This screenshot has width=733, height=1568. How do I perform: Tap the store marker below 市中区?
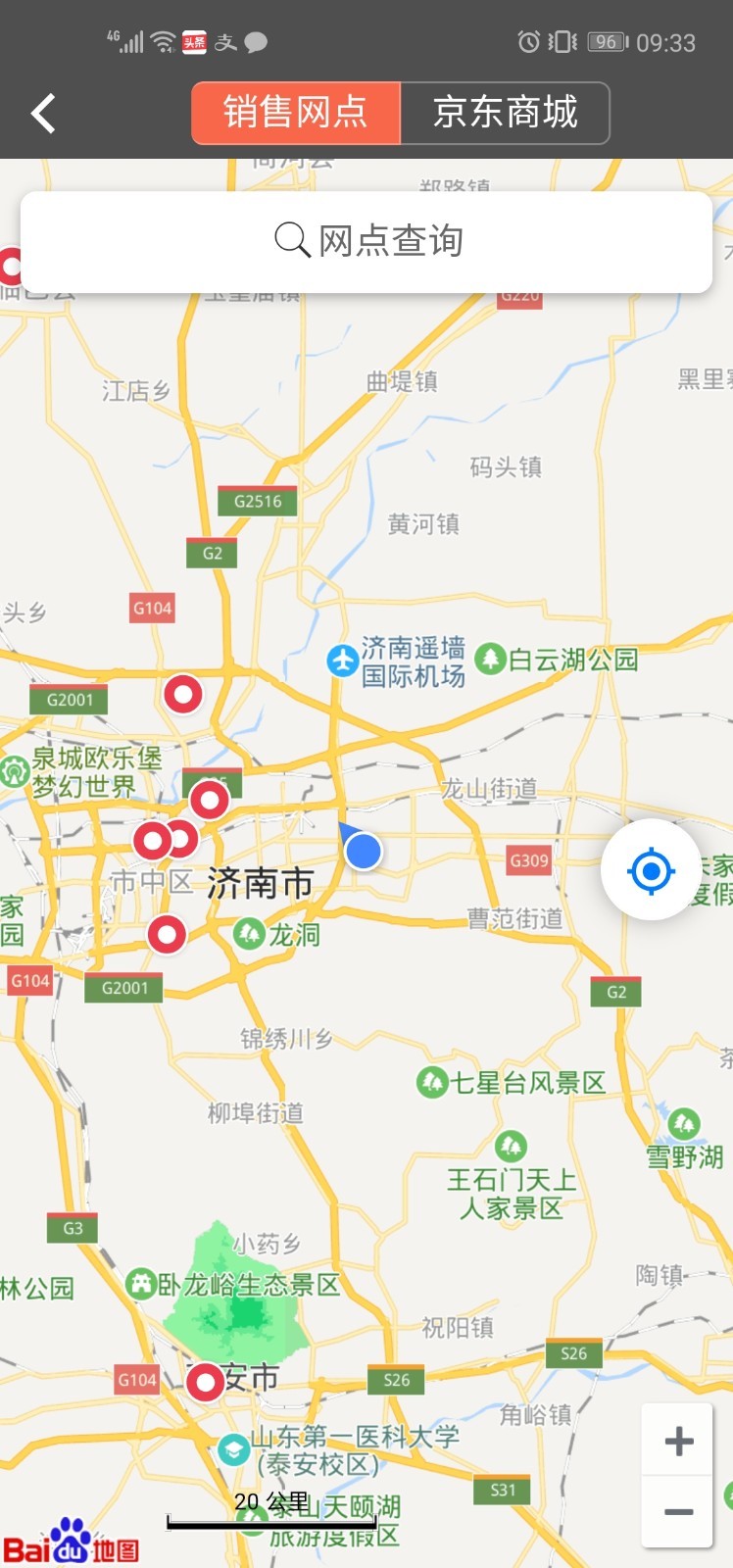(167, 934)
